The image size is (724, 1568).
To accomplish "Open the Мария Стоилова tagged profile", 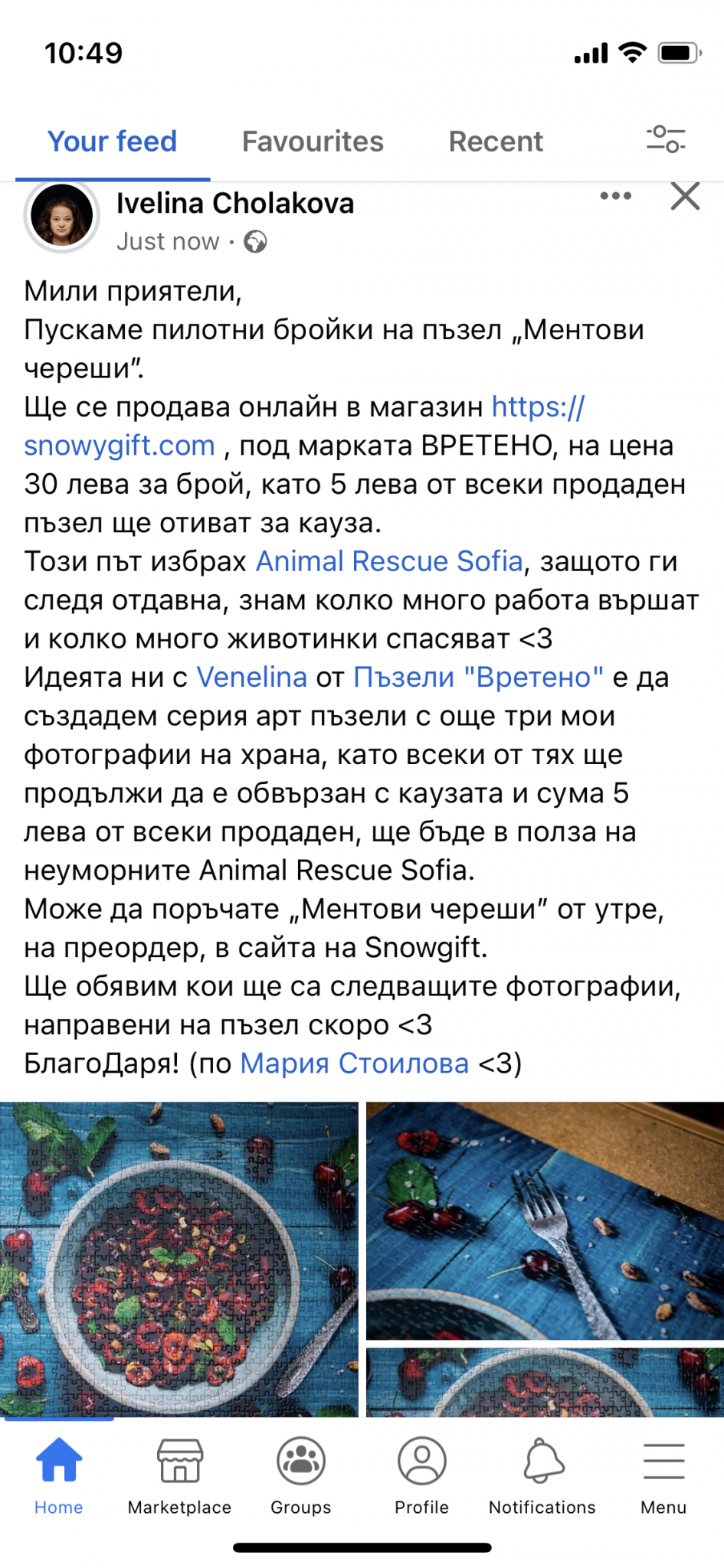I will [x=354, y=1063].
